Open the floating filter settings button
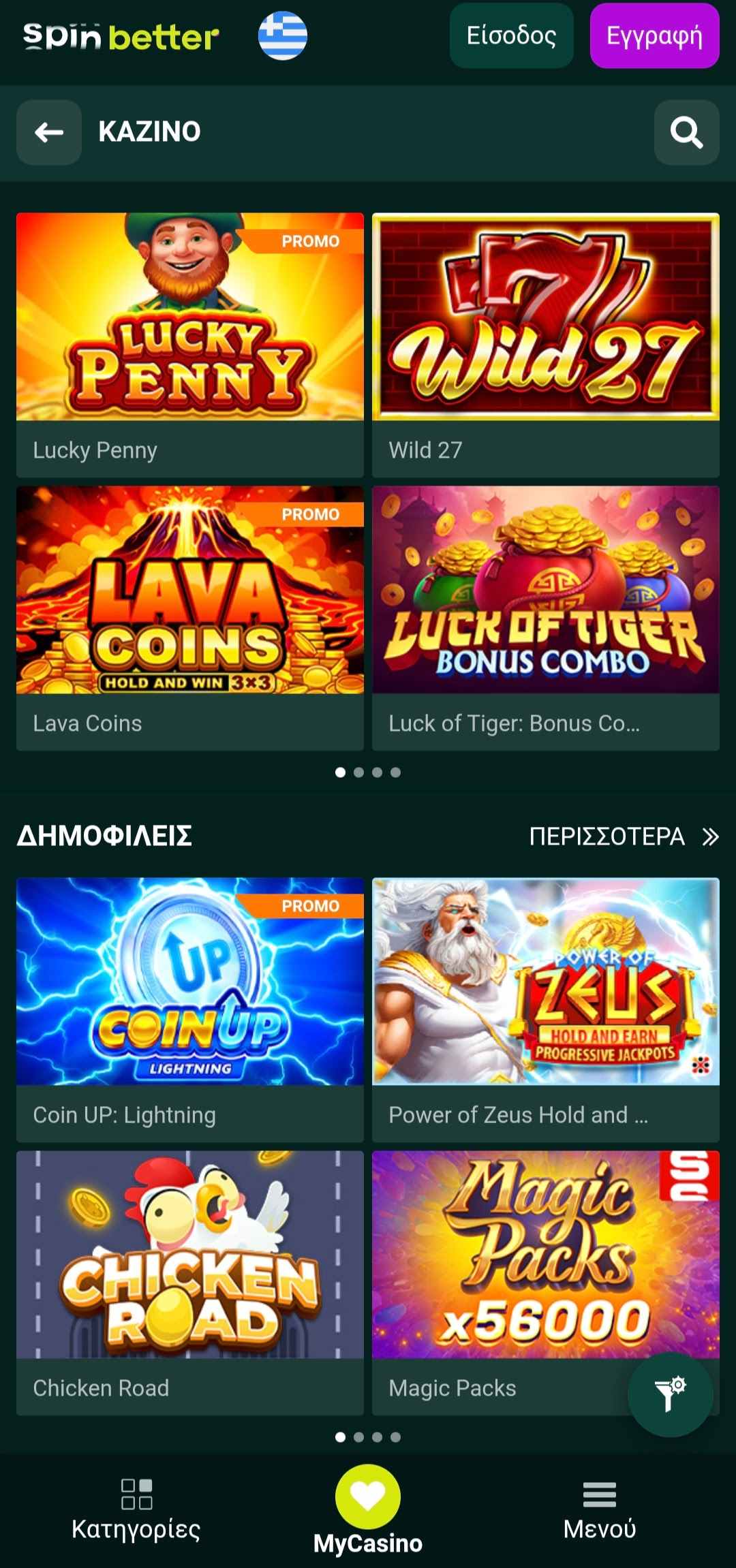 670,1394
